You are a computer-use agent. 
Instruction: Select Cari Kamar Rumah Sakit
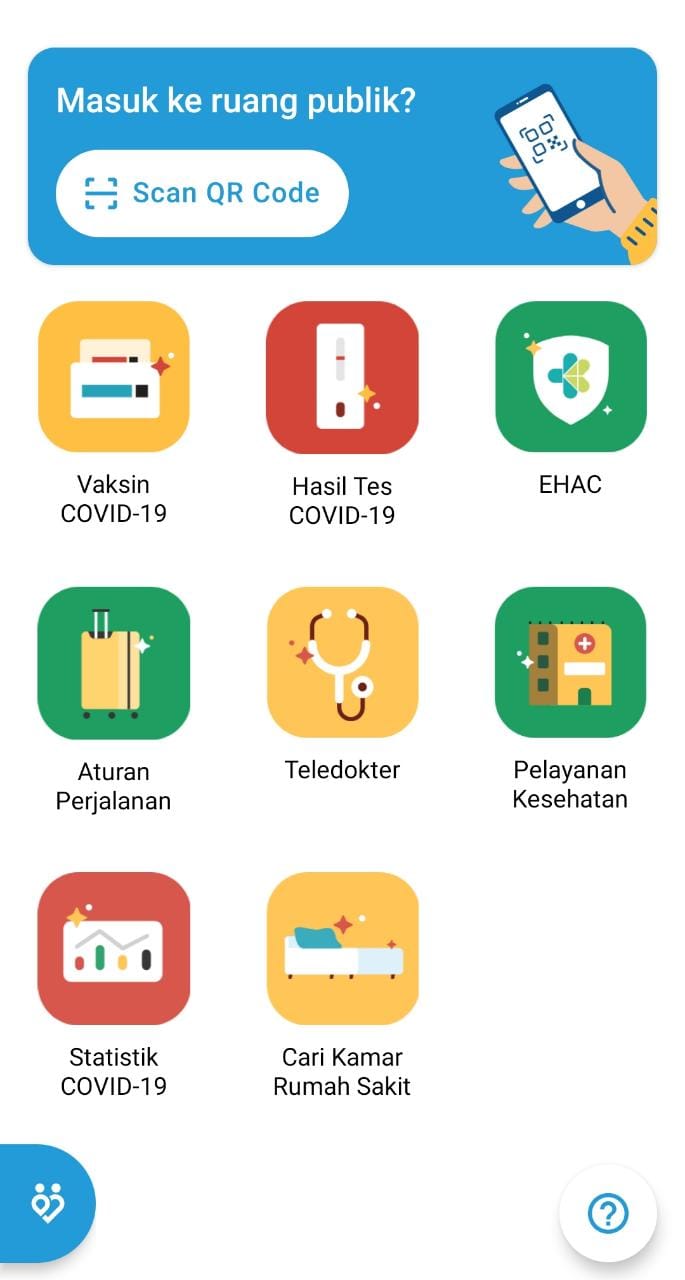tap(342, 948)
